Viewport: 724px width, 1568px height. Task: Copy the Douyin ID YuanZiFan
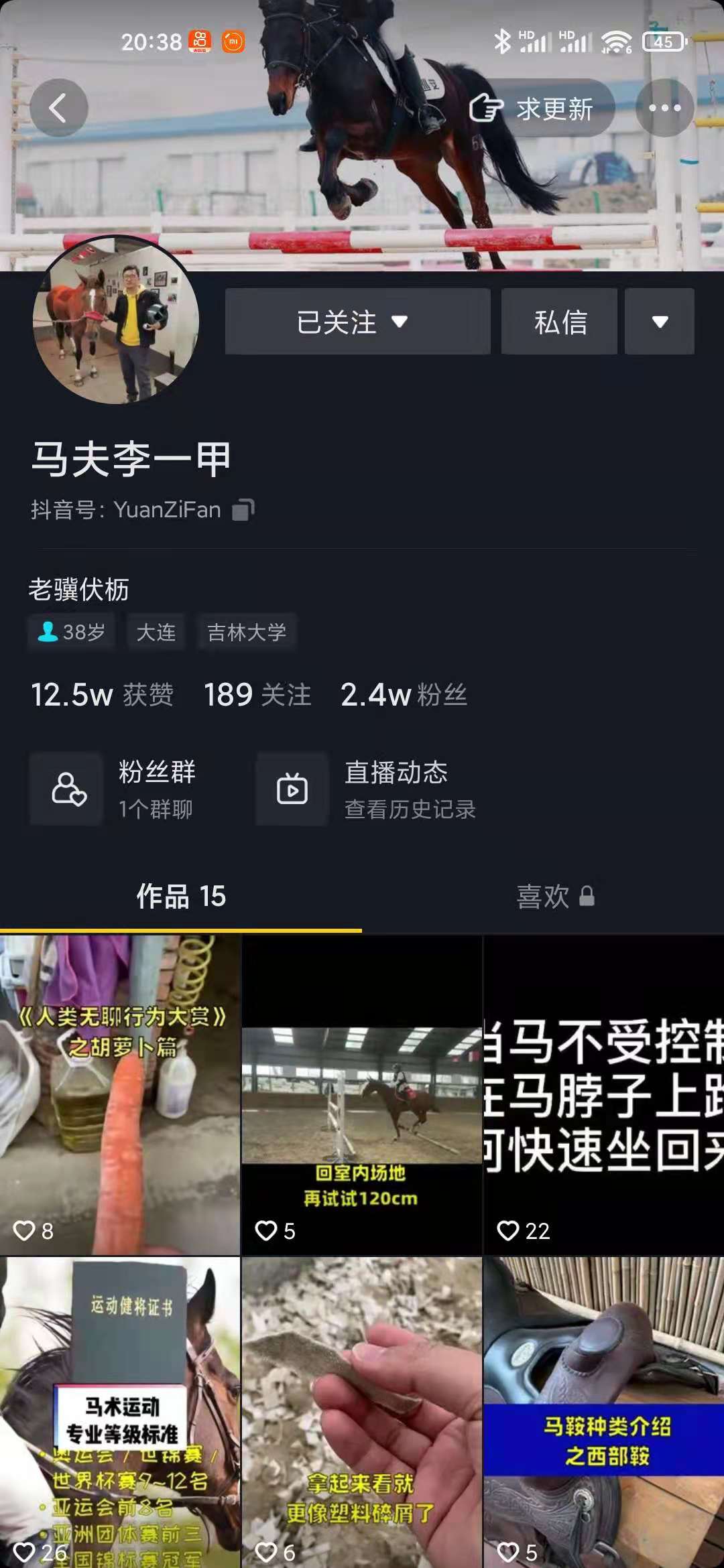click(x=243, y=511)
